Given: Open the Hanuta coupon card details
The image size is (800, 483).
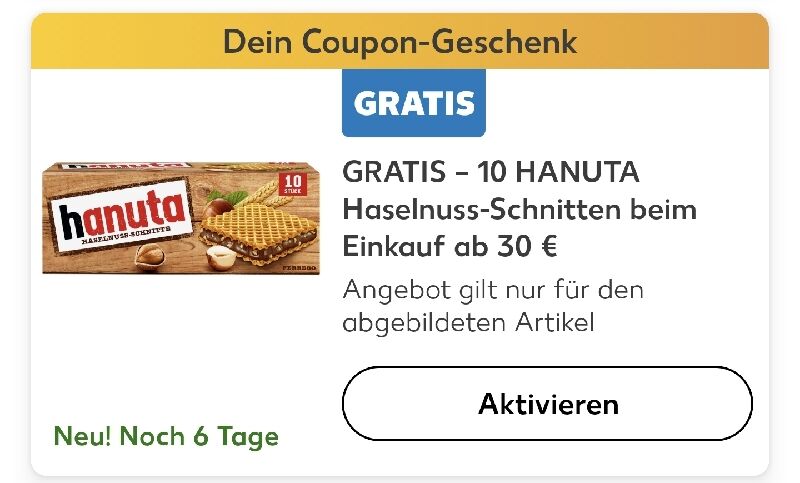Looking at the screenshot, I should tap(519, 210).
